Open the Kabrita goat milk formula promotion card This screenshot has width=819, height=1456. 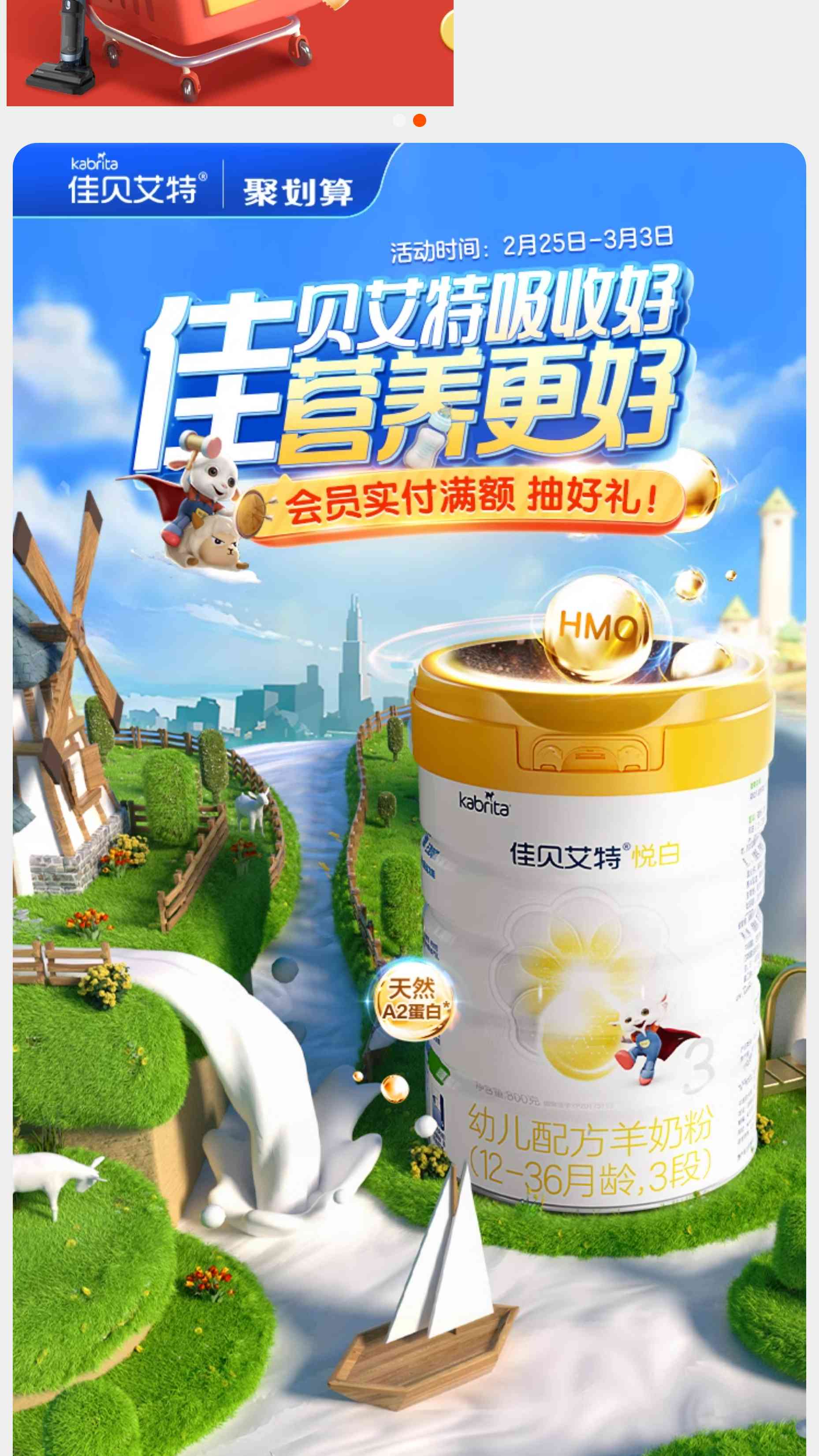(409, 791)
